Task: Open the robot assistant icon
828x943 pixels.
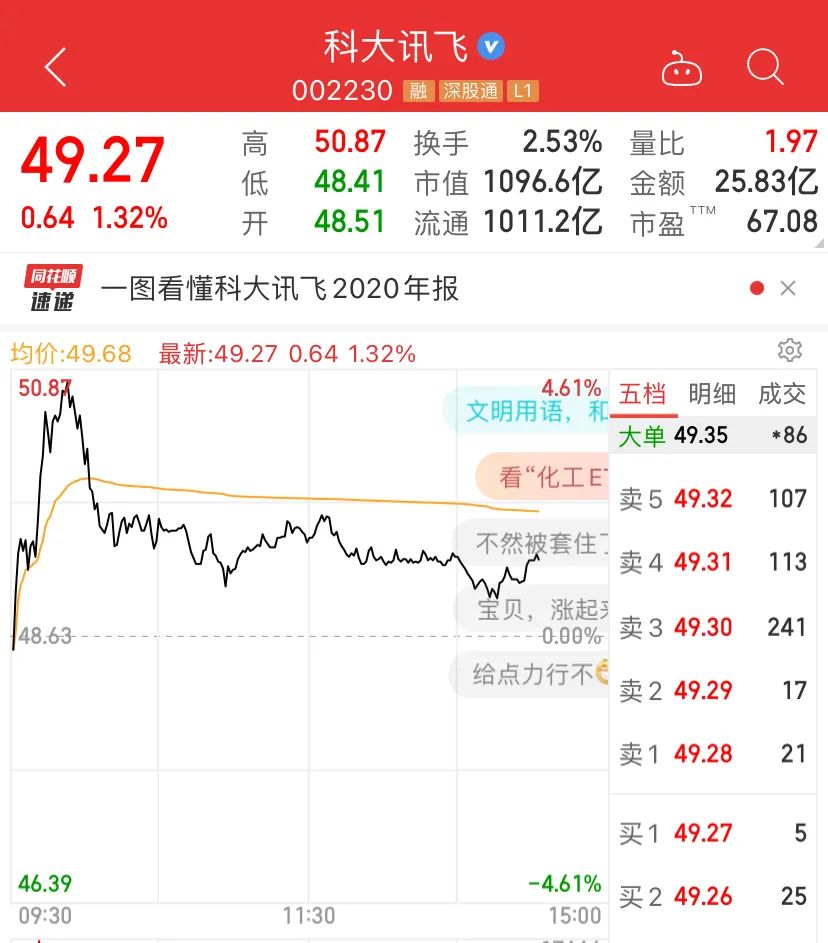Action: tap(682, 69)
